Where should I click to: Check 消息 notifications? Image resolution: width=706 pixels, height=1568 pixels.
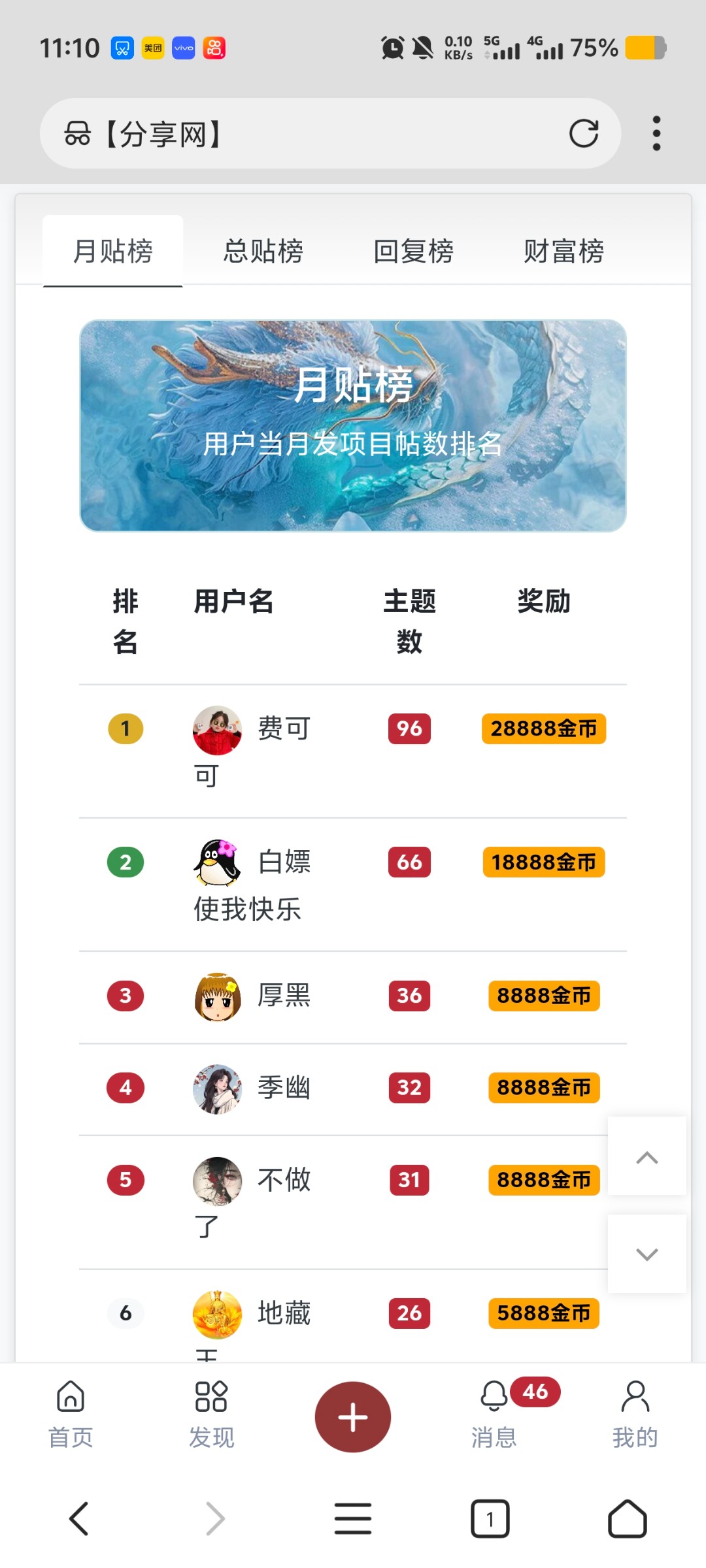pyautogui.click(x=495, y=1414)
